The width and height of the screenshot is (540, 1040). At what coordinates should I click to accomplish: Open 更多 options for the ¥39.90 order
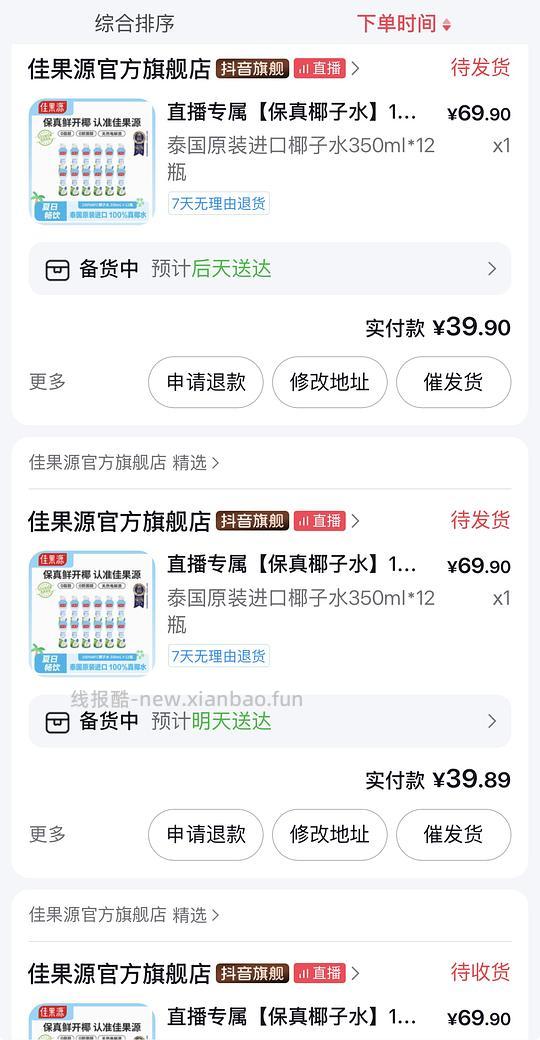[48, 382]
